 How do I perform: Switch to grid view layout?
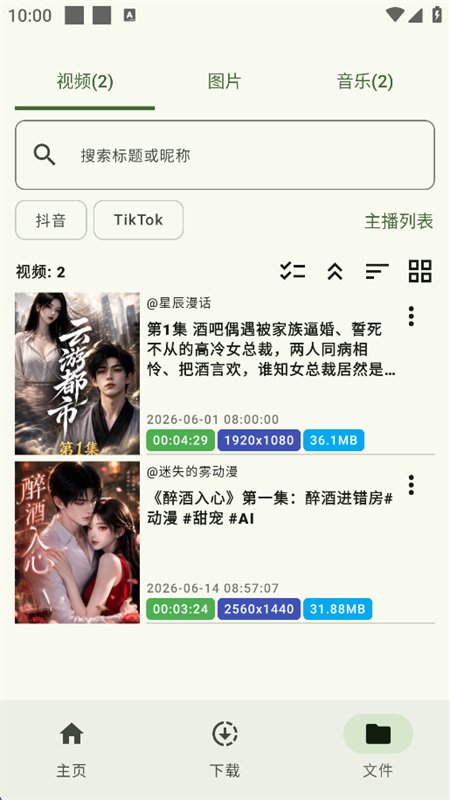(x=420, y=271)
